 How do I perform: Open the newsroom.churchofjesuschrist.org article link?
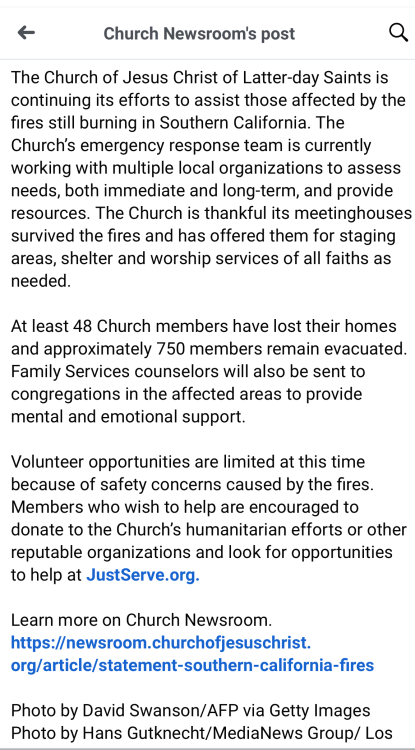click(192, 654)
